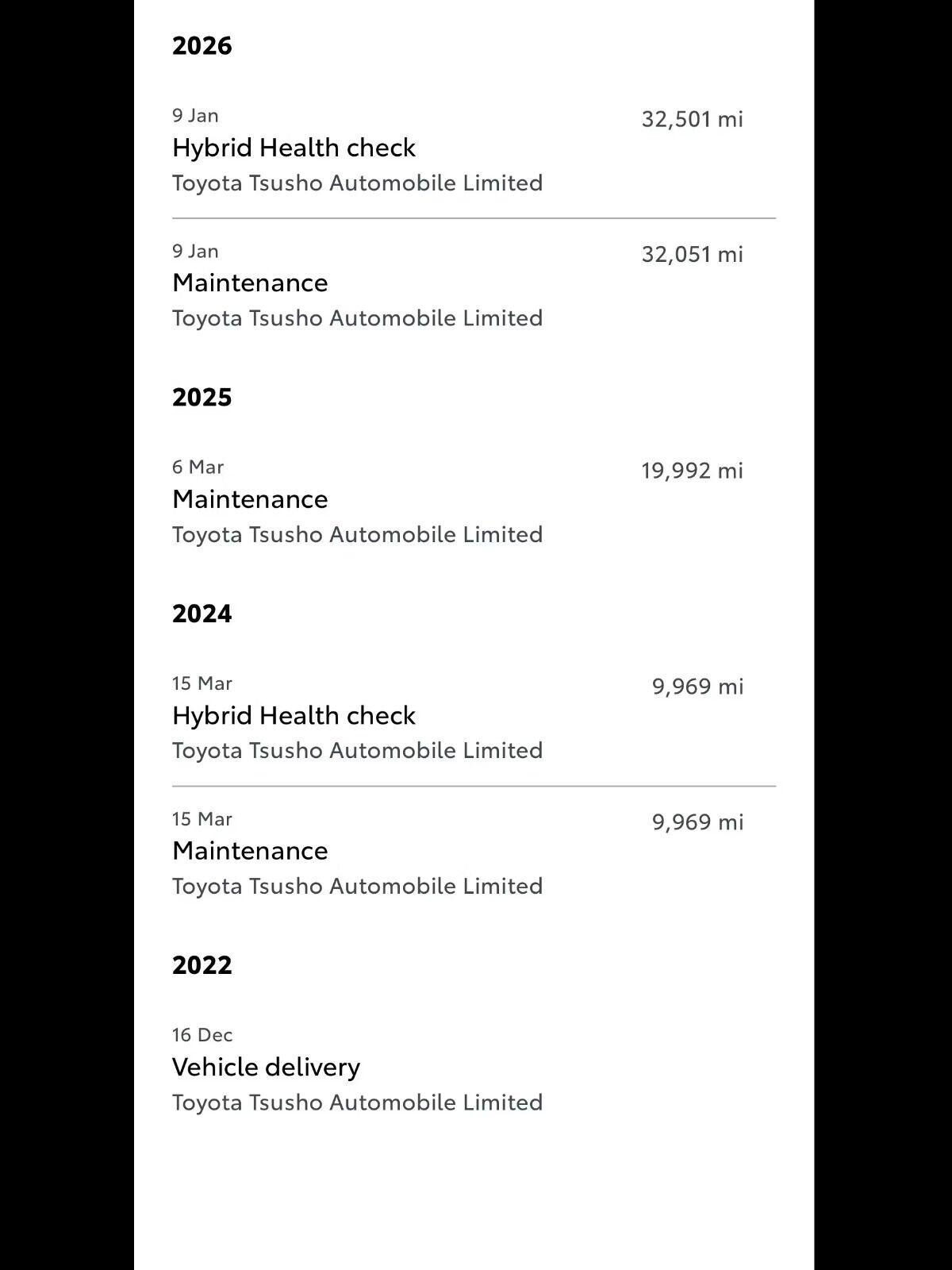Click the dealer name under the Hybrid Health check of 2024
Image resolution: width=952 pixels, height=1270 pixels.
(357, 750)
